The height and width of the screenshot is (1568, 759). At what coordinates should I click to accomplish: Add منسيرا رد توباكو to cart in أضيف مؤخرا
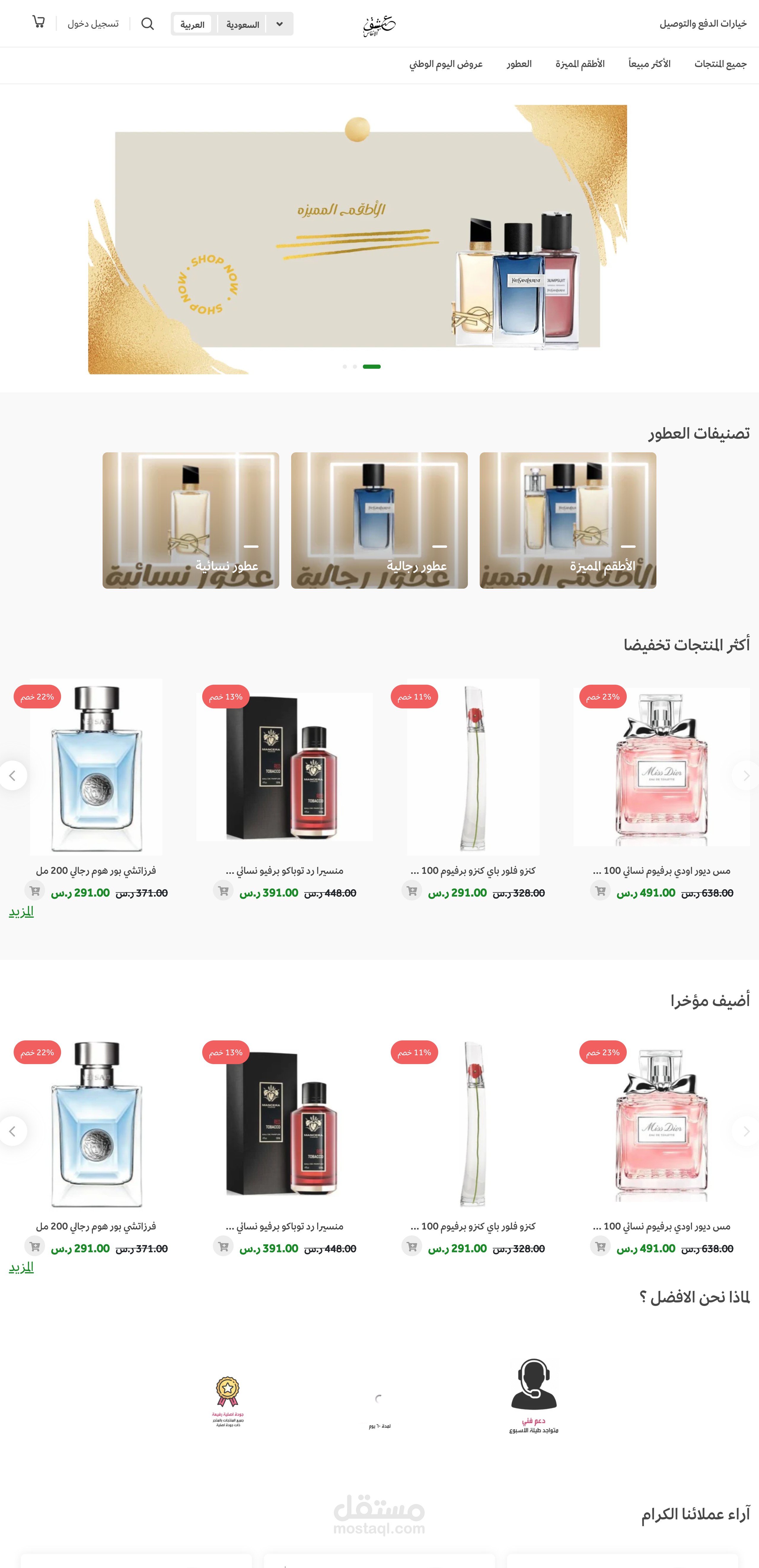click(223, 1247)
